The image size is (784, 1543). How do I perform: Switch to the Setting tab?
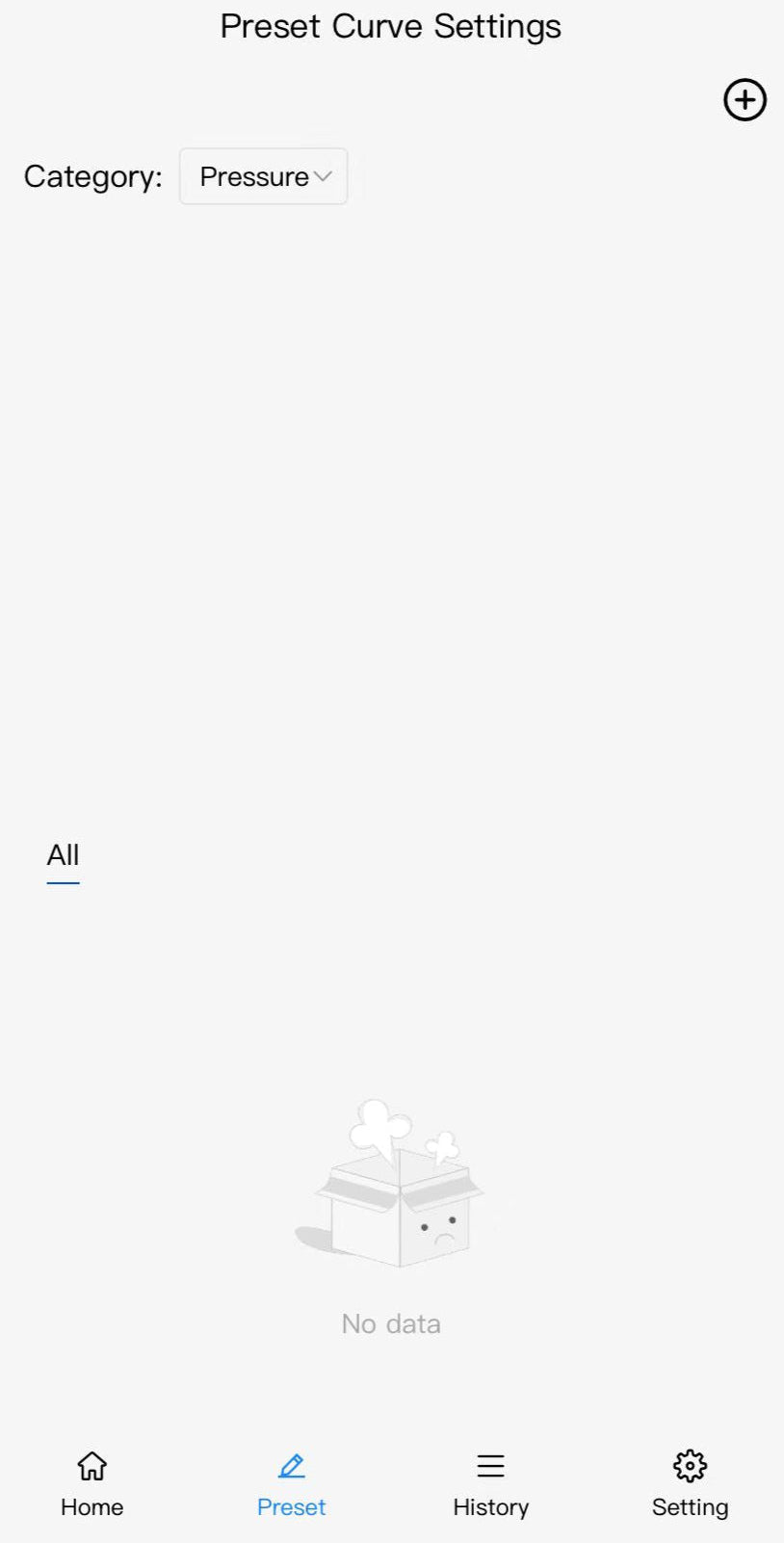pos(690,1483)
